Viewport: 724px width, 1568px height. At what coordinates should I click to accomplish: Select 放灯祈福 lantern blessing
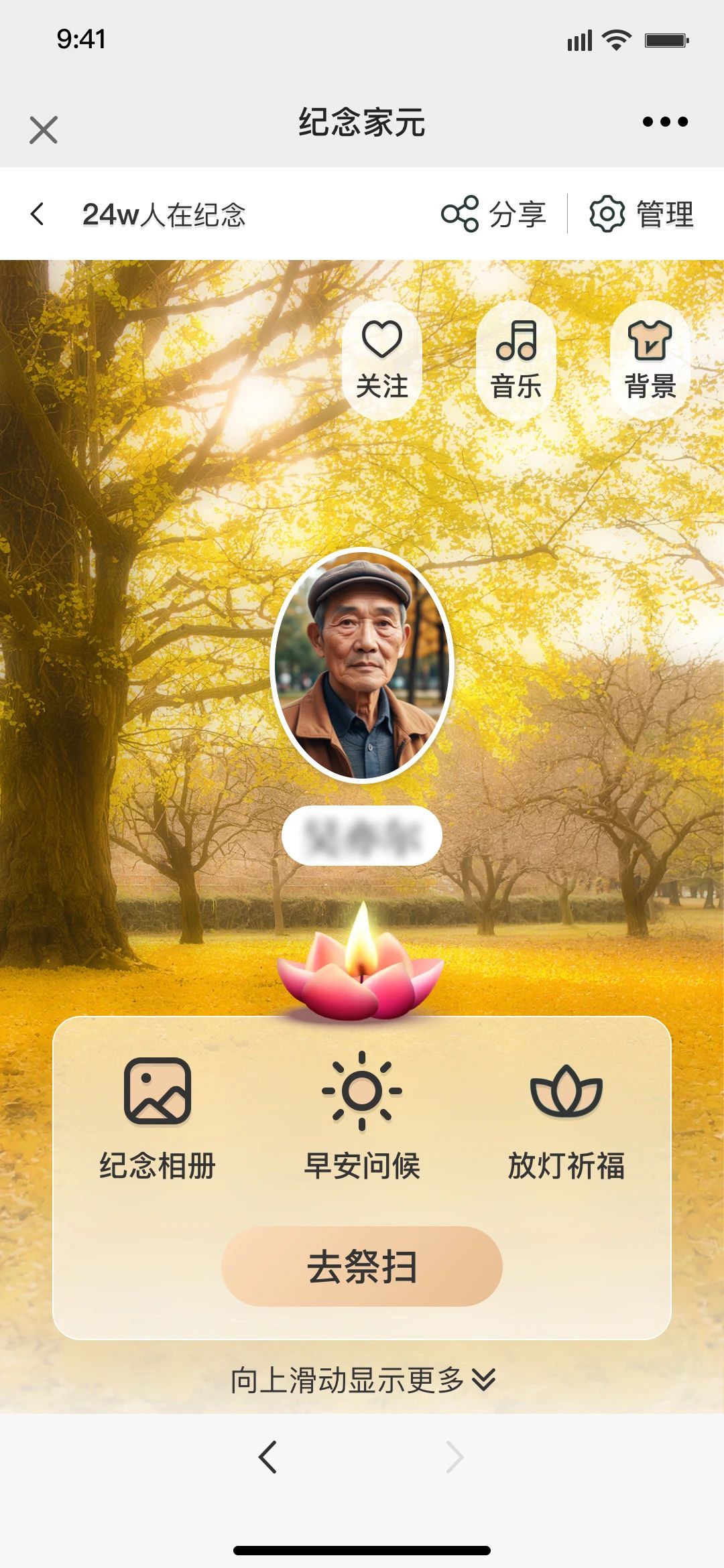pyautogui.click(x=566, y=1116)
